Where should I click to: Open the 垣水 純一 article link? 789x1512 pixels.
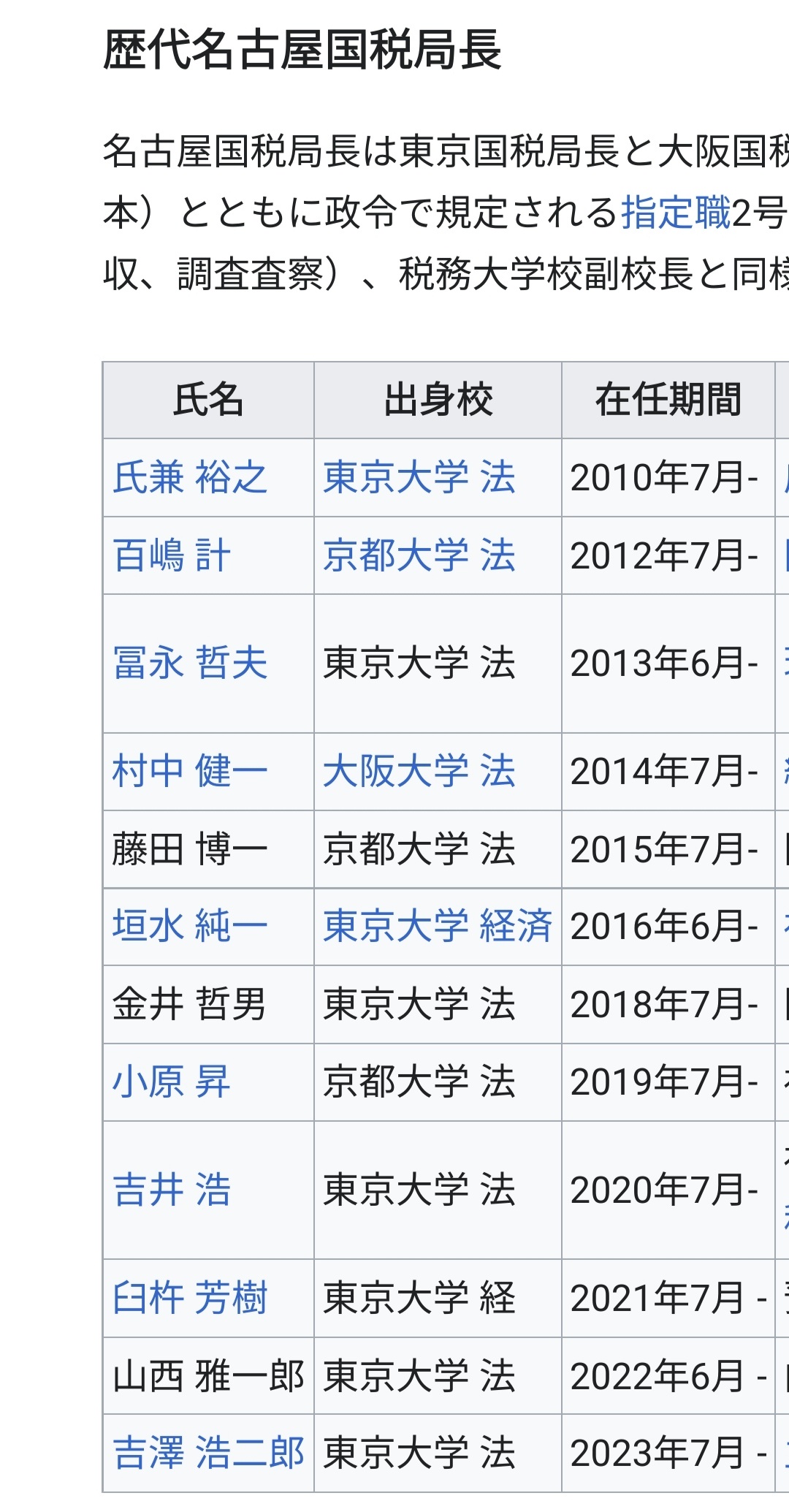pyautogui.click(x=190, y=927)
